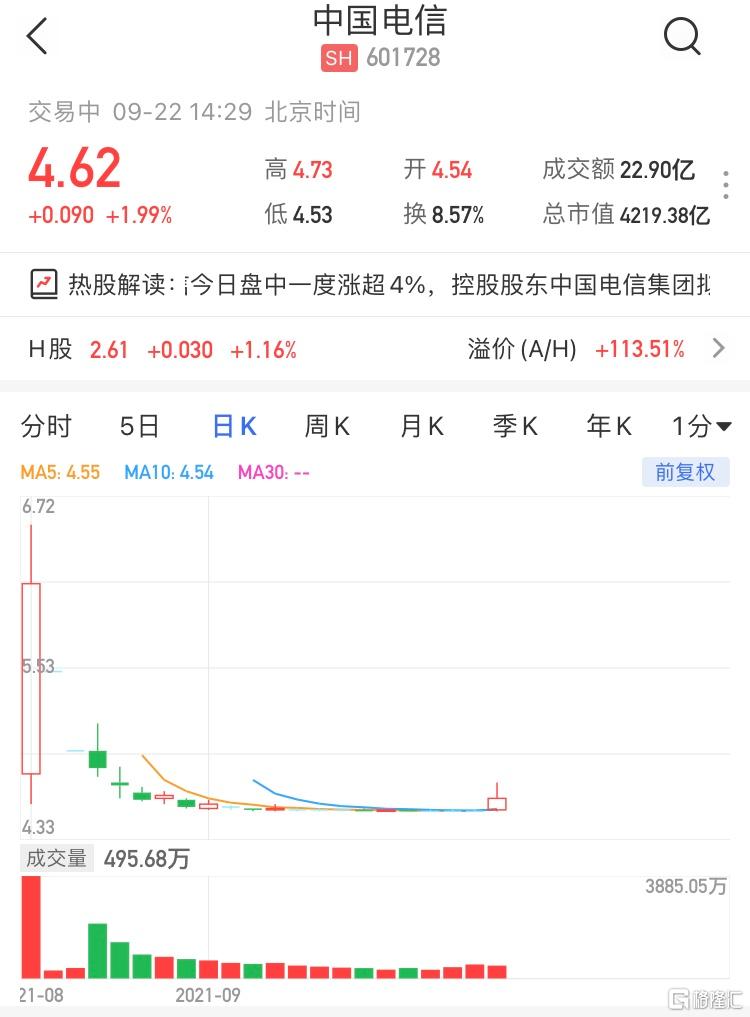Switch to the 周K chart tab
This screenshot has height=1017, width=750.
327,427
